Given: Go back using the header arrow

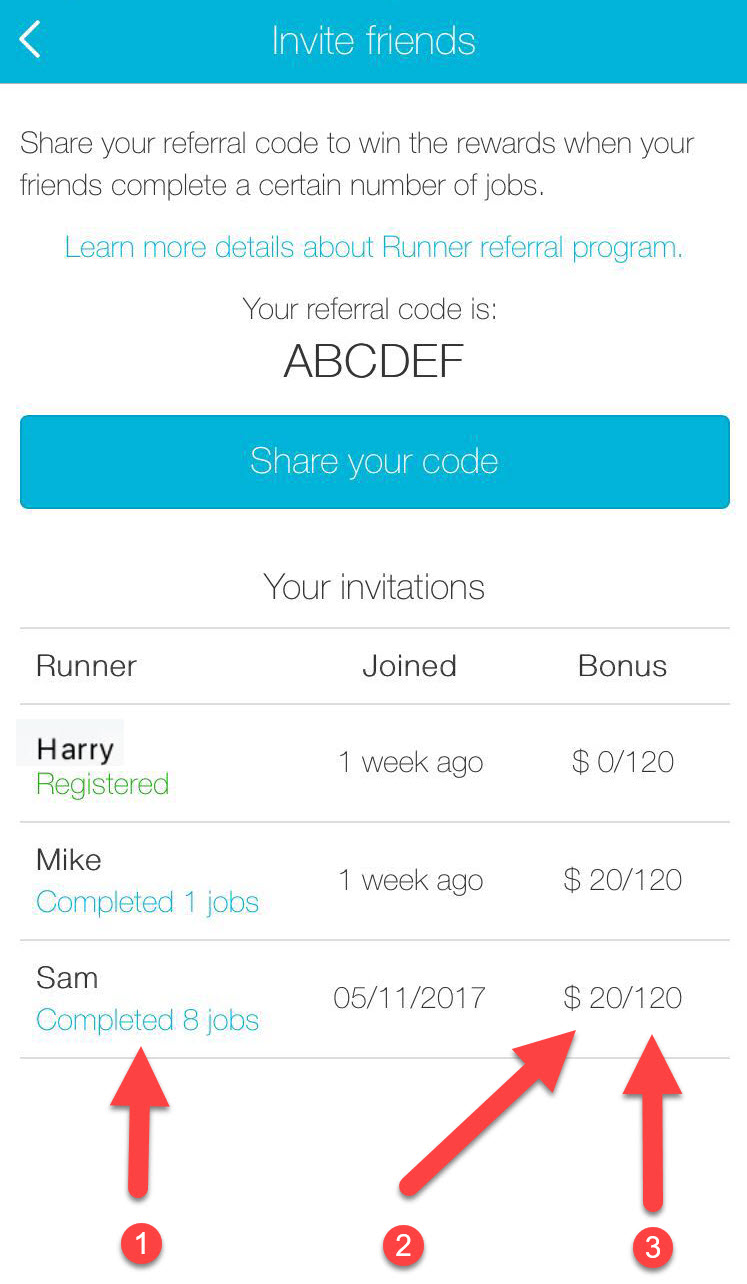Looking at the screenshot, I should point(30,40).
